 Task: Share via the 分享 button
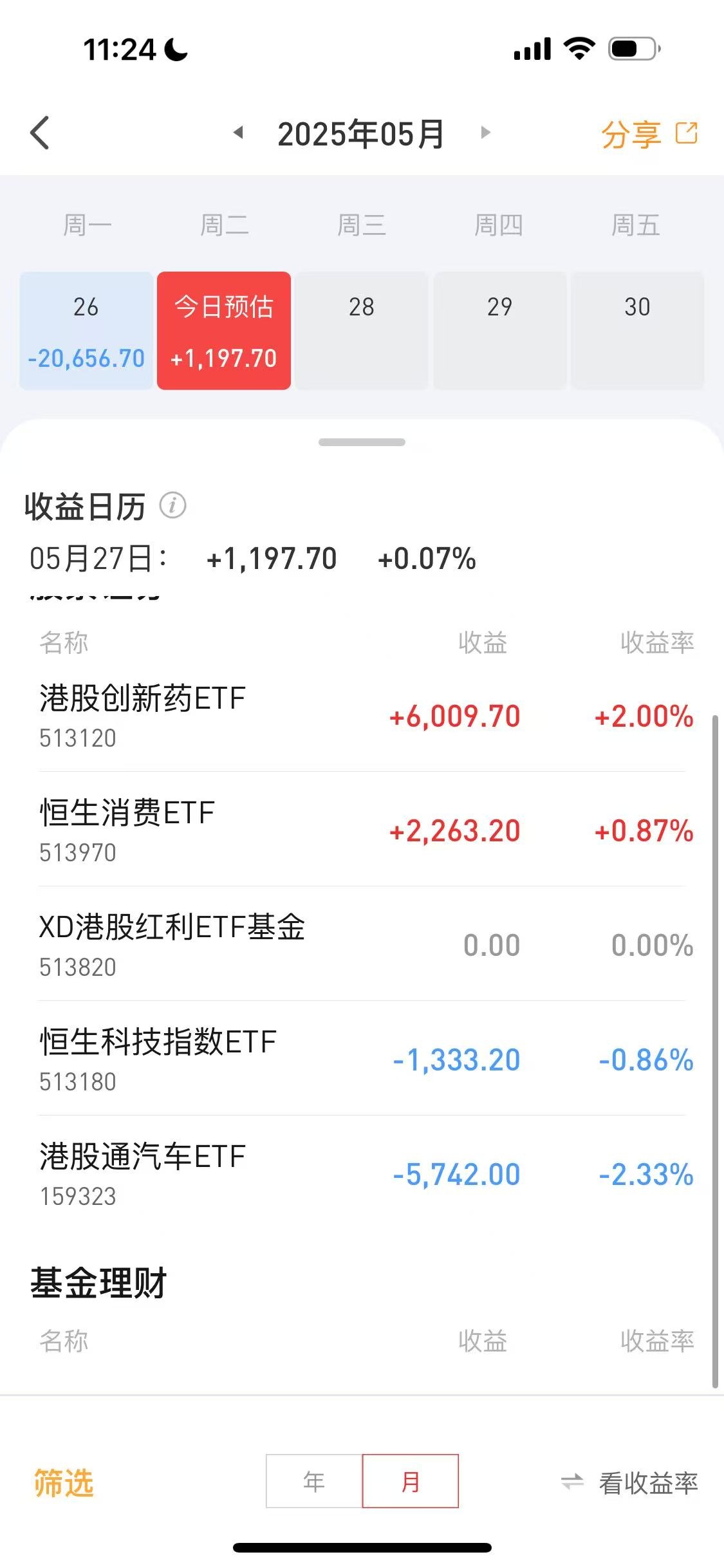649,134
